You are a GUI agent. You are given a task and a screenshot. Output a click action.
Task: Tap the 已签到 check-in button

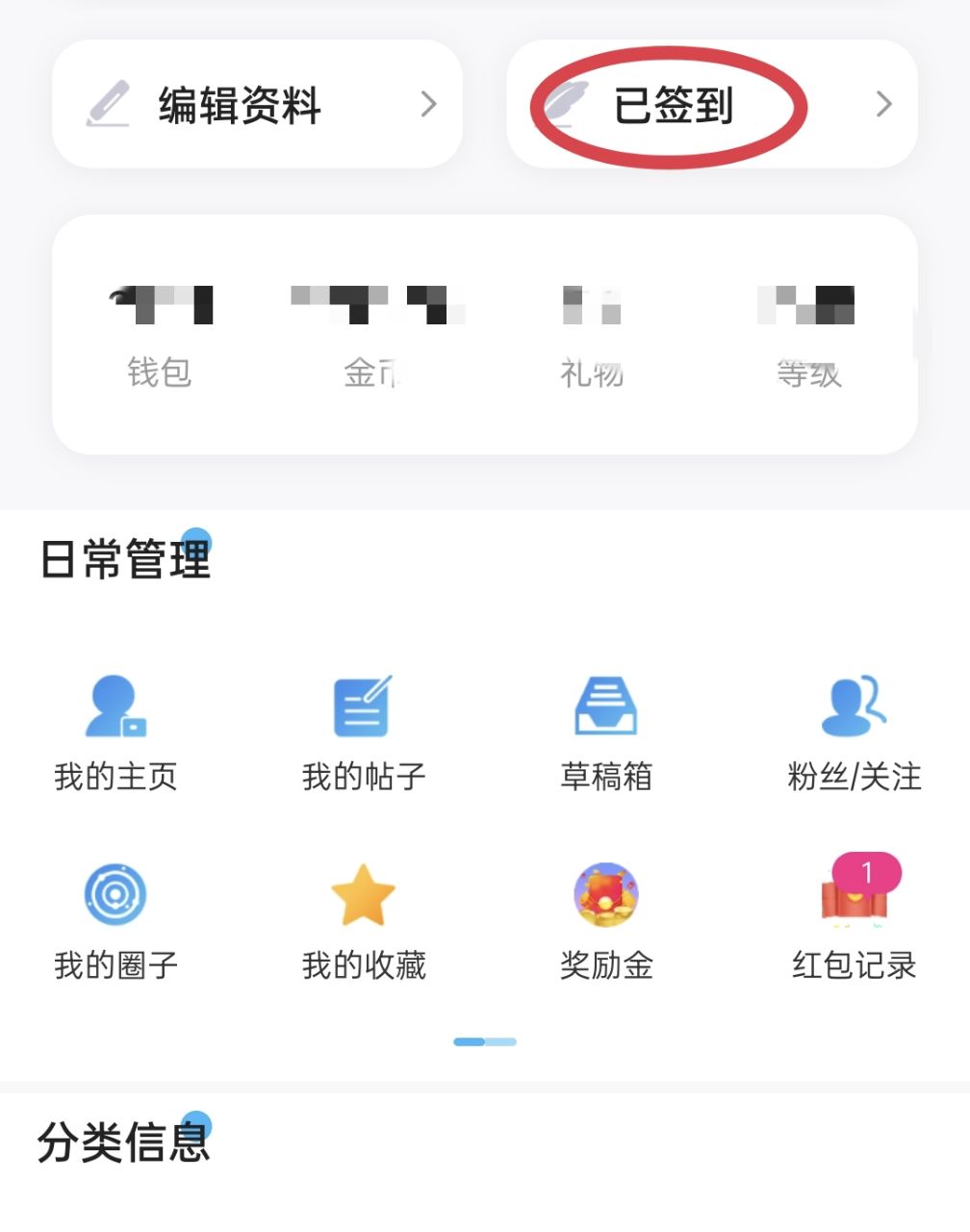point(711,104)
